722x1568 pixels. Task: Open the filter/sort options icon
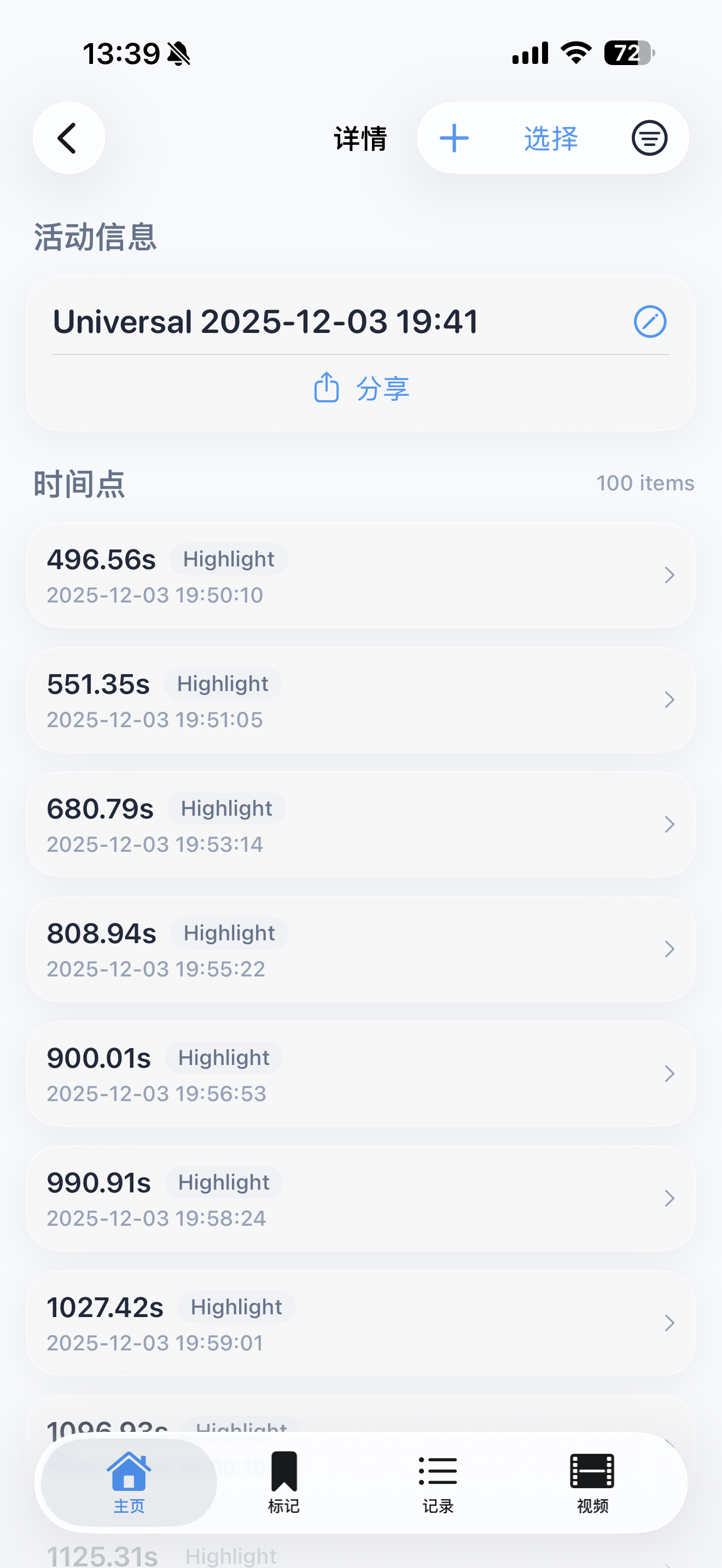[x=649, y=138]
